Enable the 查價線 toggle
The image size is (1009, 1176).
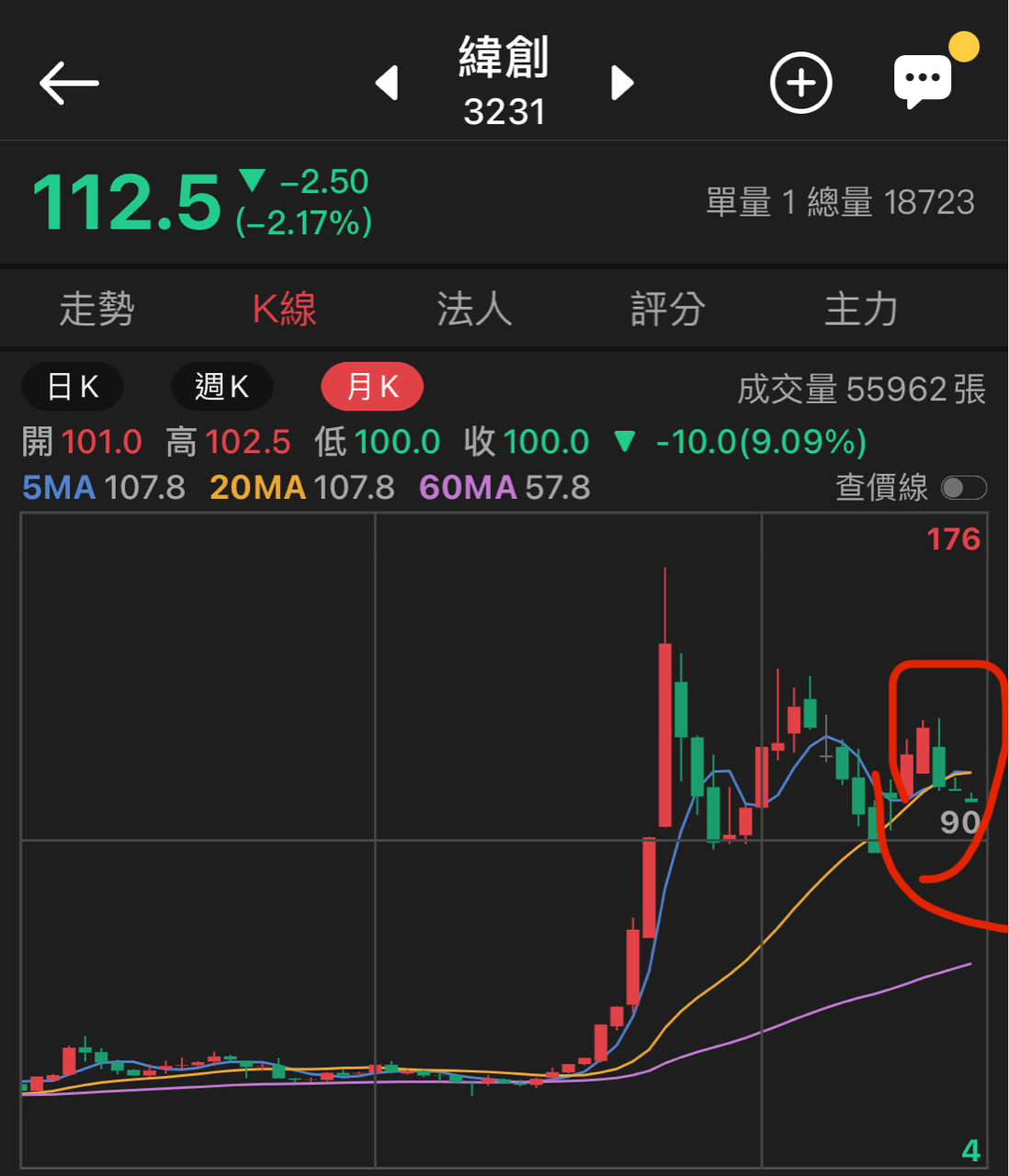964,487
